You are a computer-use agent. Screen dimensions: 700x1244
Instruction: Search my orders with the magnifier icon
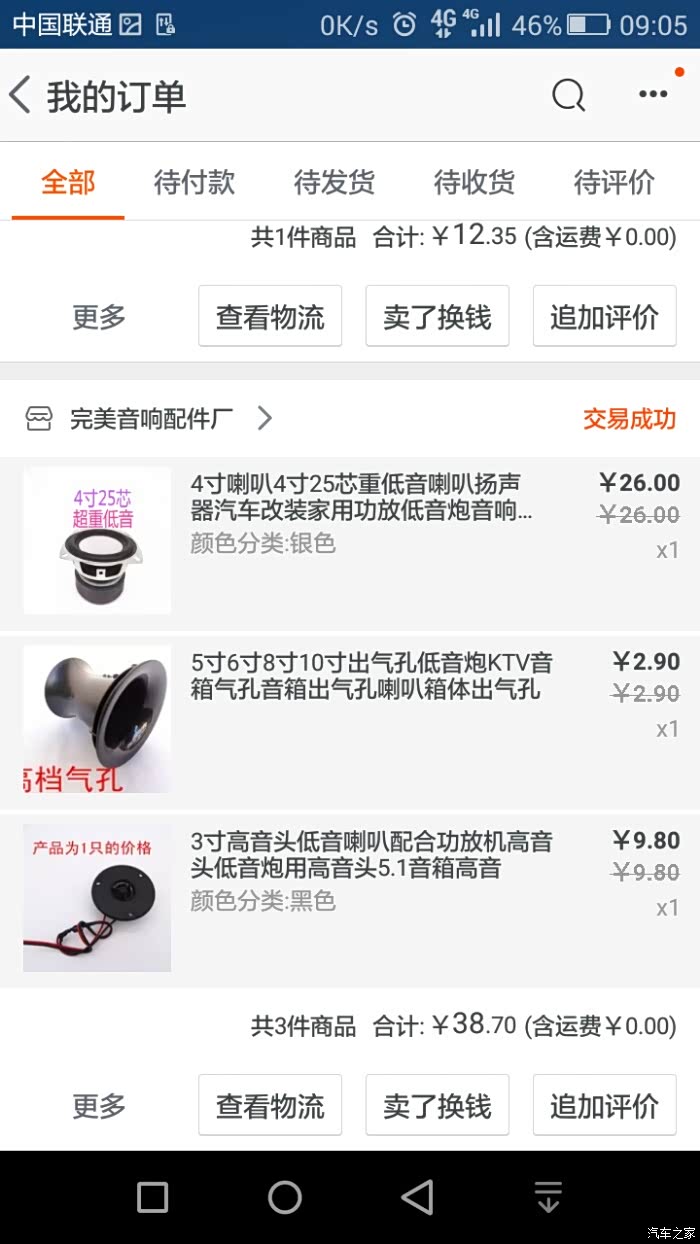click(568, 96)
